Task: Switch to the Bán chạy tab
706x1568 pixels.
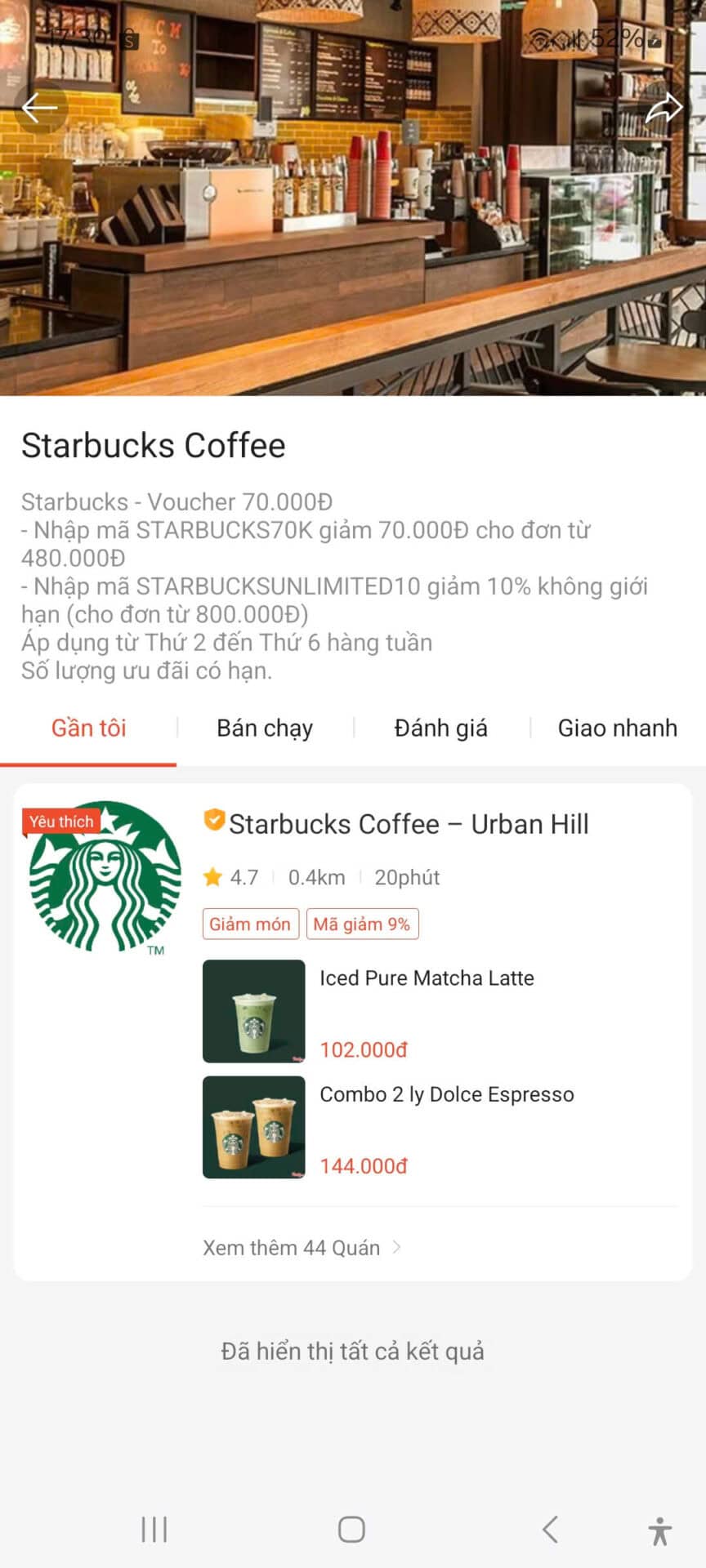Action: tap(264, 728)
